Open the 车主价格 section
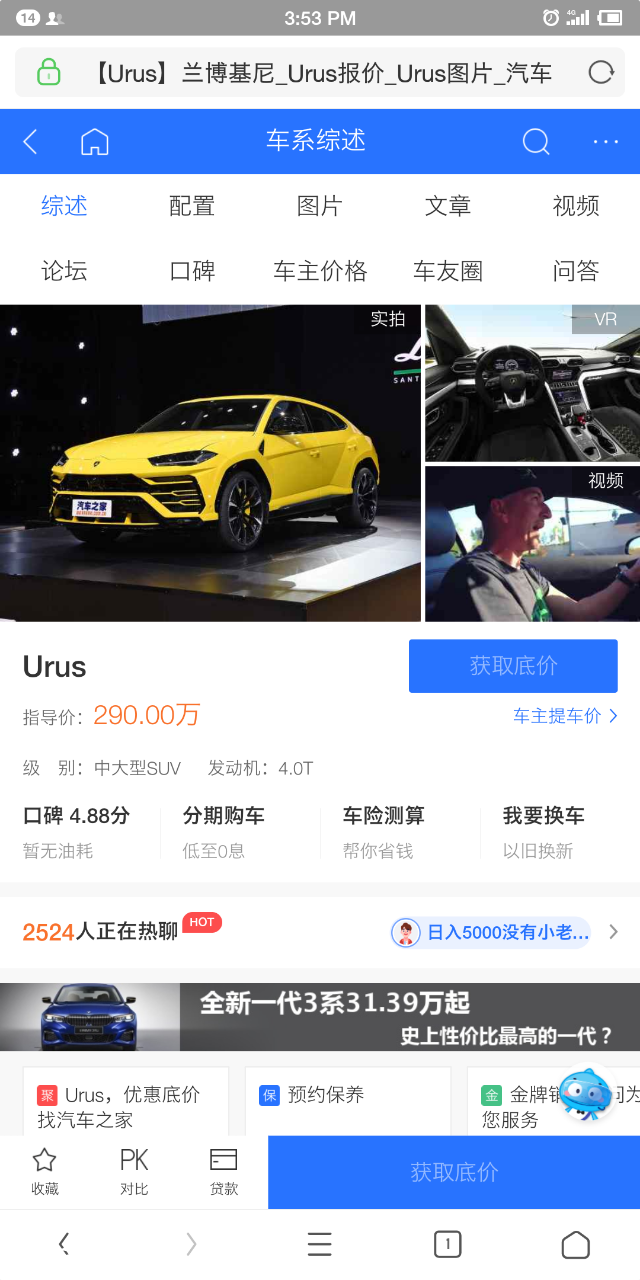 [320, 270]
